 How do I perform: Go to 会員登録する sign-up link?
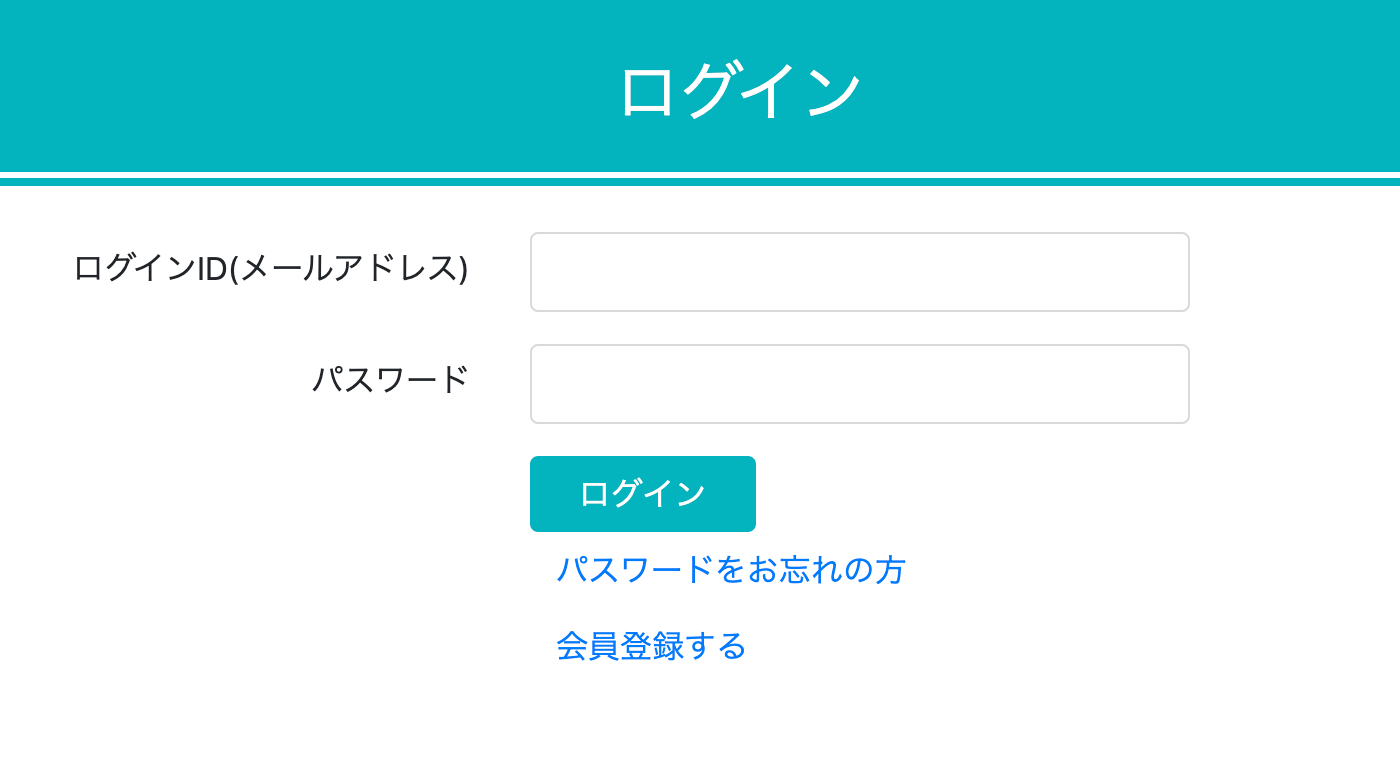click(x=651, y=646)
